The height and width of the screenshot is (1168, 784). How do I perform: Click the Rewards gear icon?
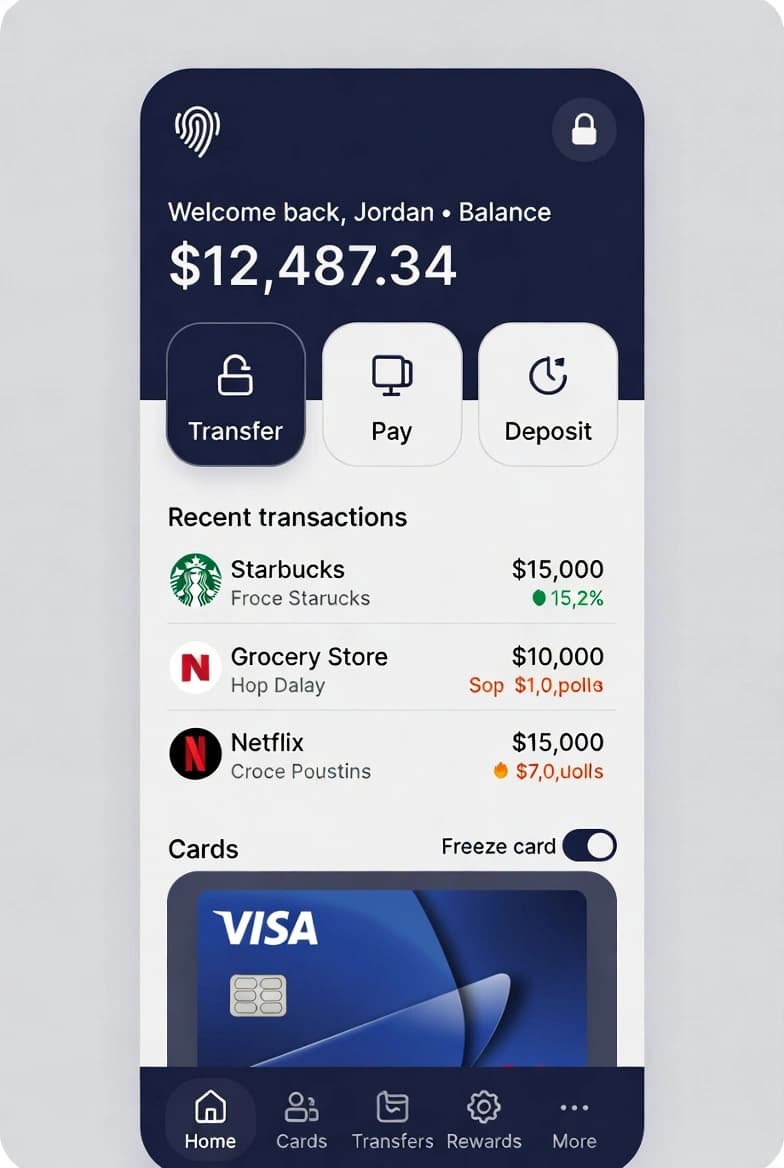tap(483, 1107)
